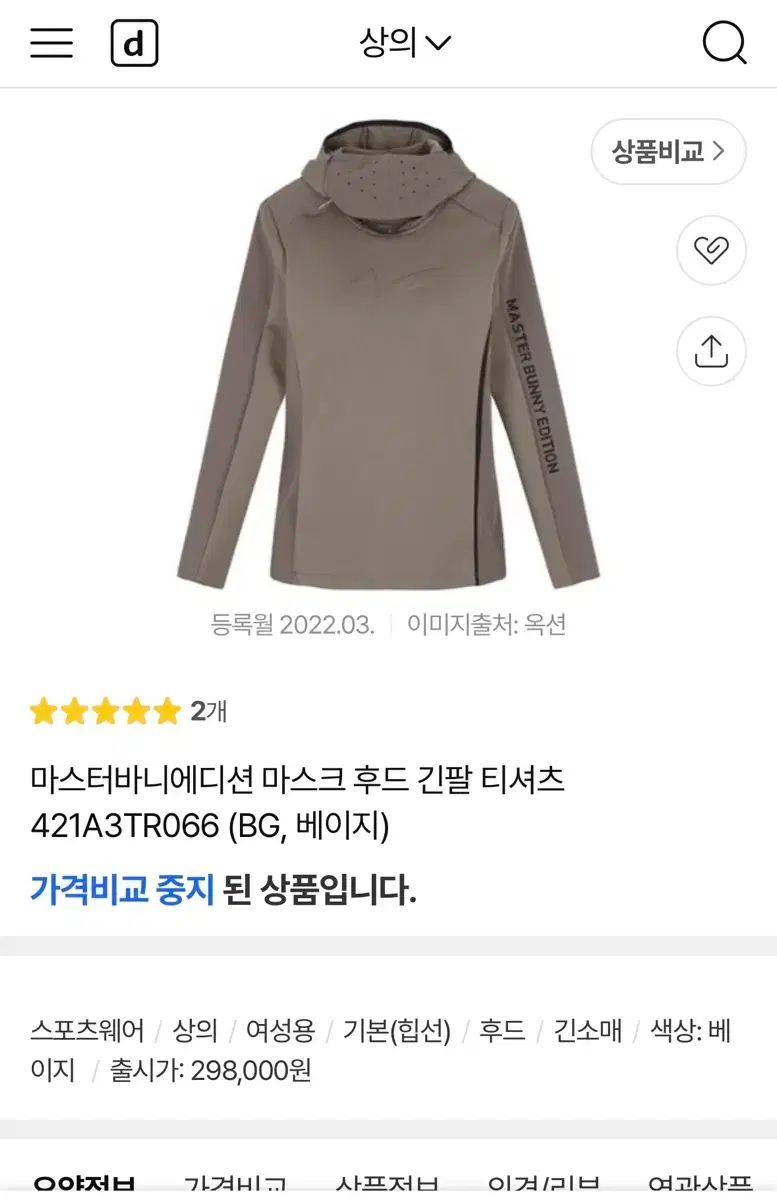The width and height of the screenshot is (777, 1200).
Task: Share this product
Action: 711,351
